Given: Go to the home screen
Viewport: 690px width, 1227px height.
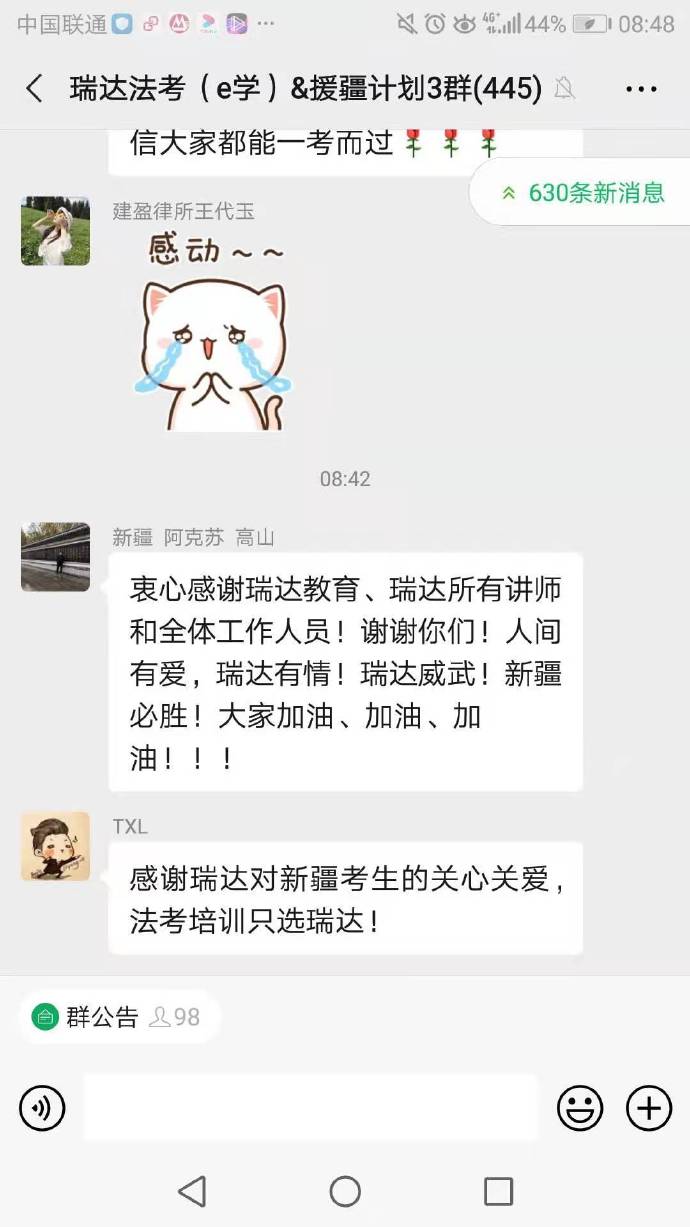Looking at the screenshot, I should 345,1191.
